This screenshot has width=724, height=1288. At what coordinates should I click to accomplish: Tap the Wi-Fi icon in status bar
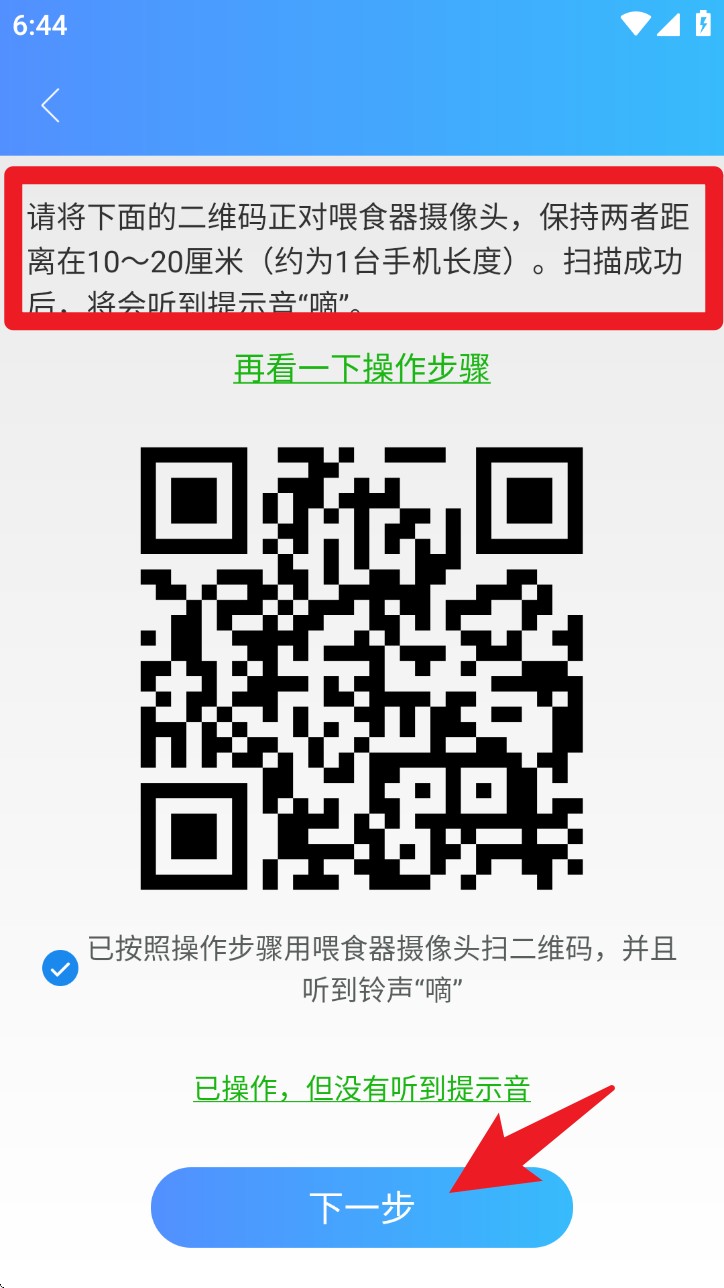(635, 25)
